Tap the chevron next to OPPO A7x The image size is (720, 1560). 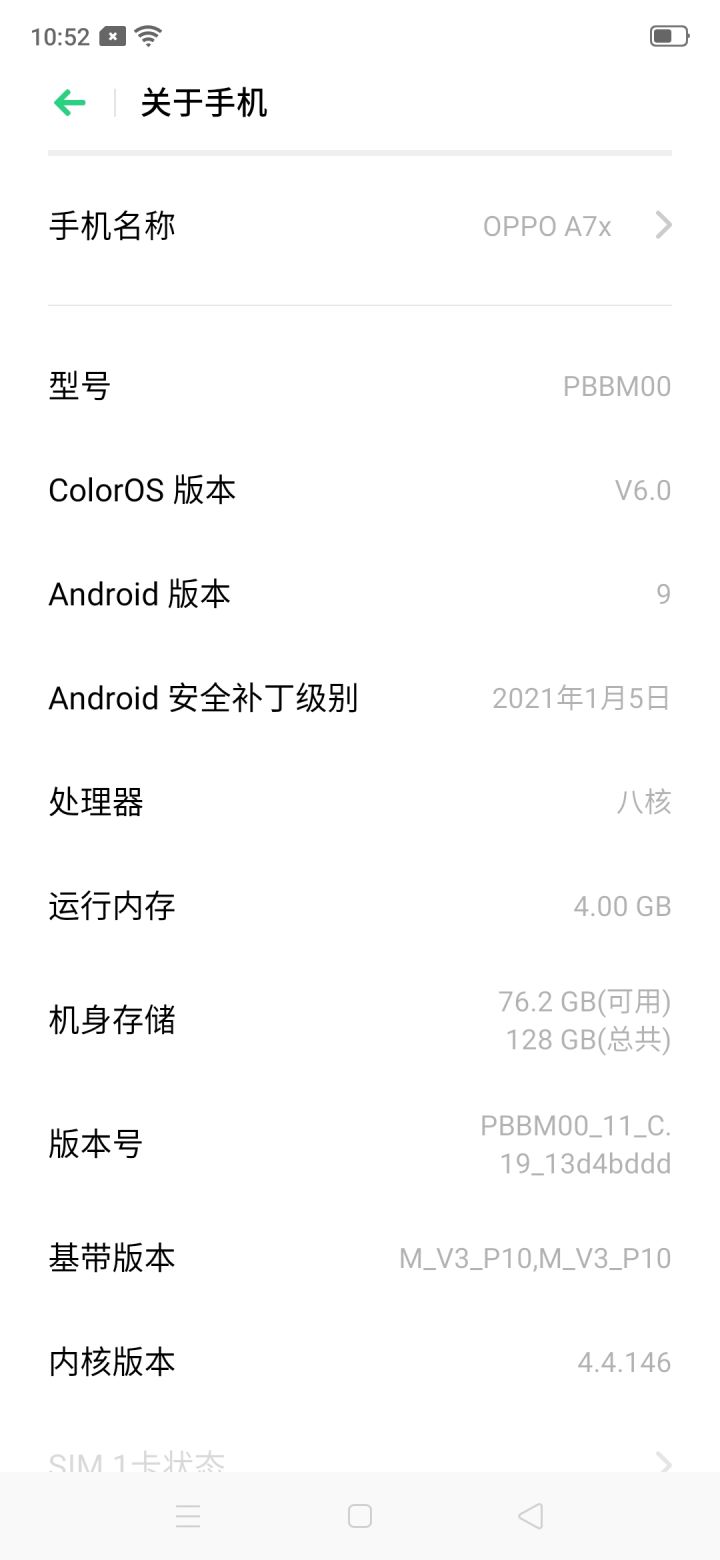click(x=662, y=225)
